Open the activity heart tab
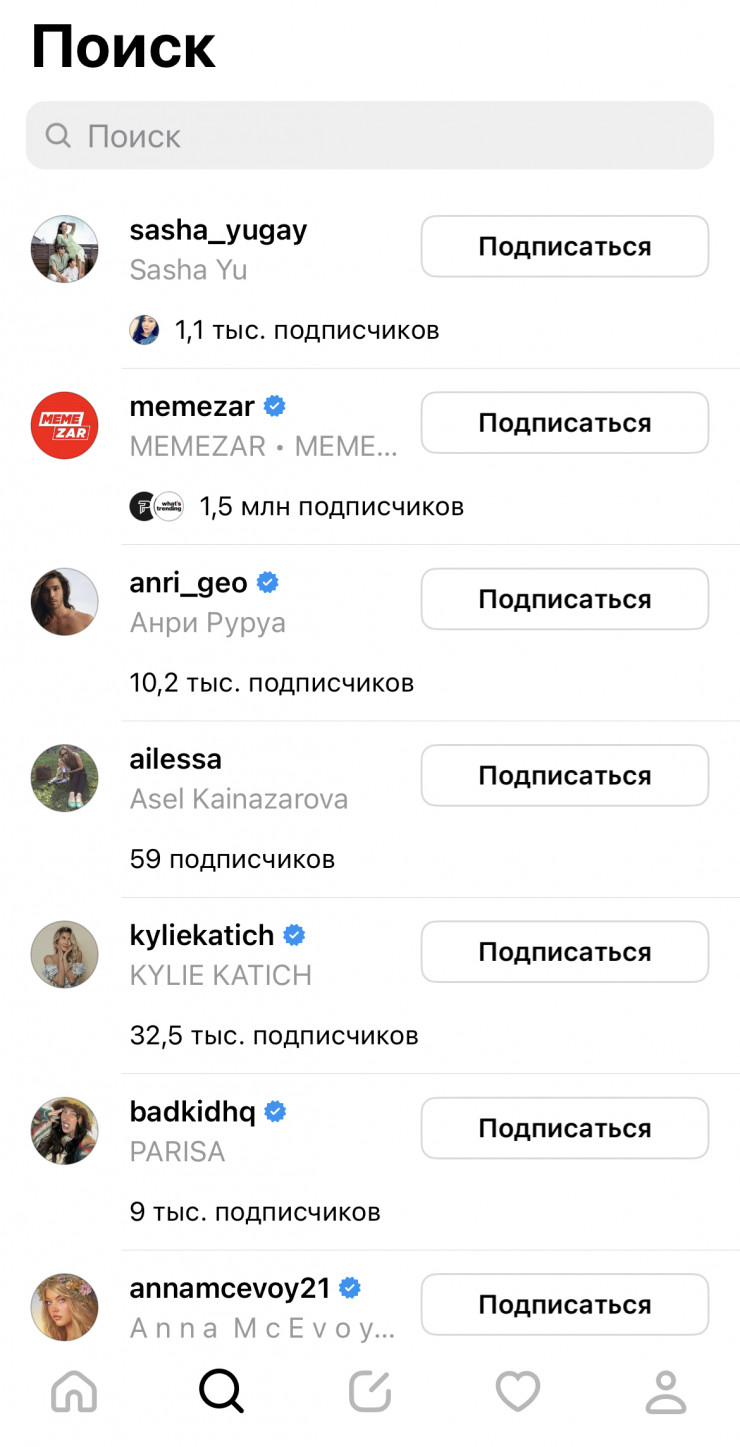Image resolution: width=740 pixels, height=1447 pixels. (x=517, y=1391)
